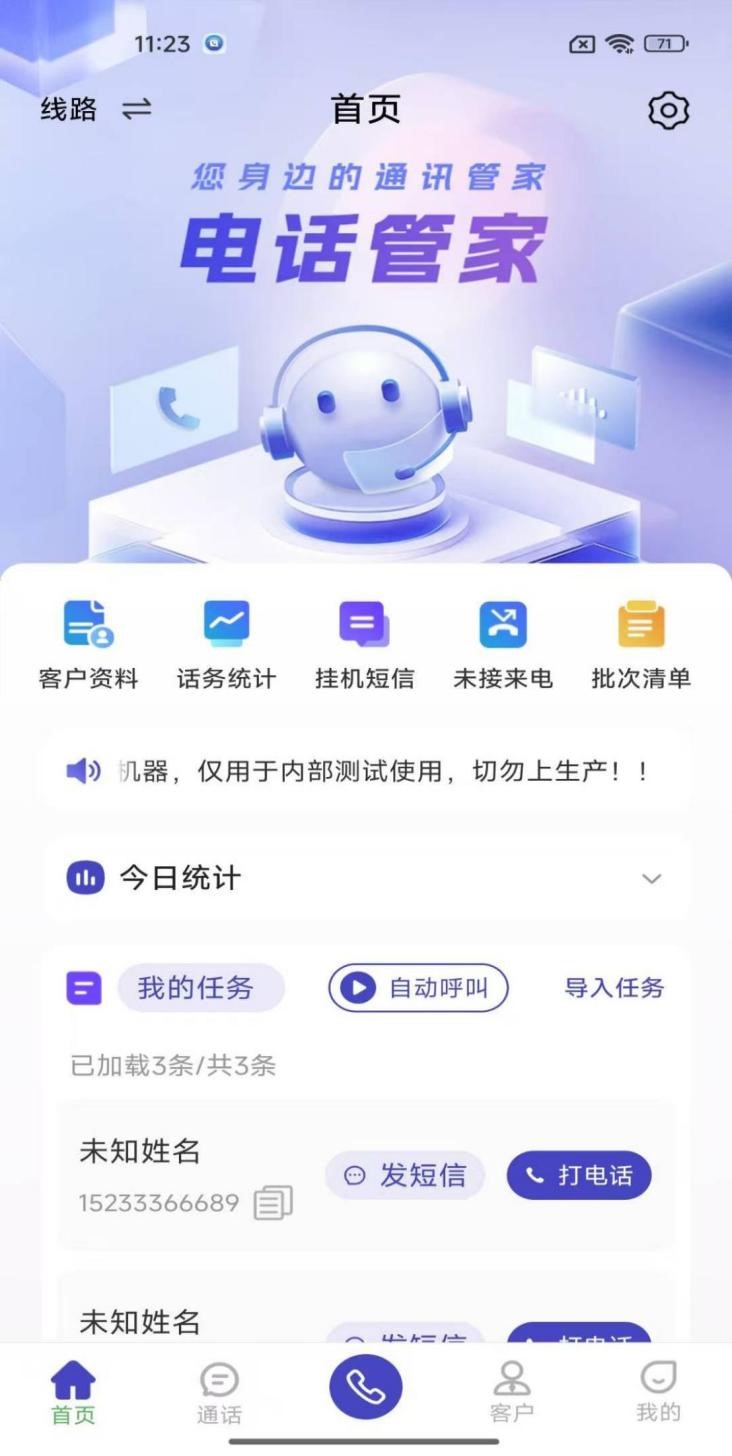The height and width of the screenshot is (1456, 732).
Task: Open 未接来电 missed calls
Action: [x=502, y=646]
